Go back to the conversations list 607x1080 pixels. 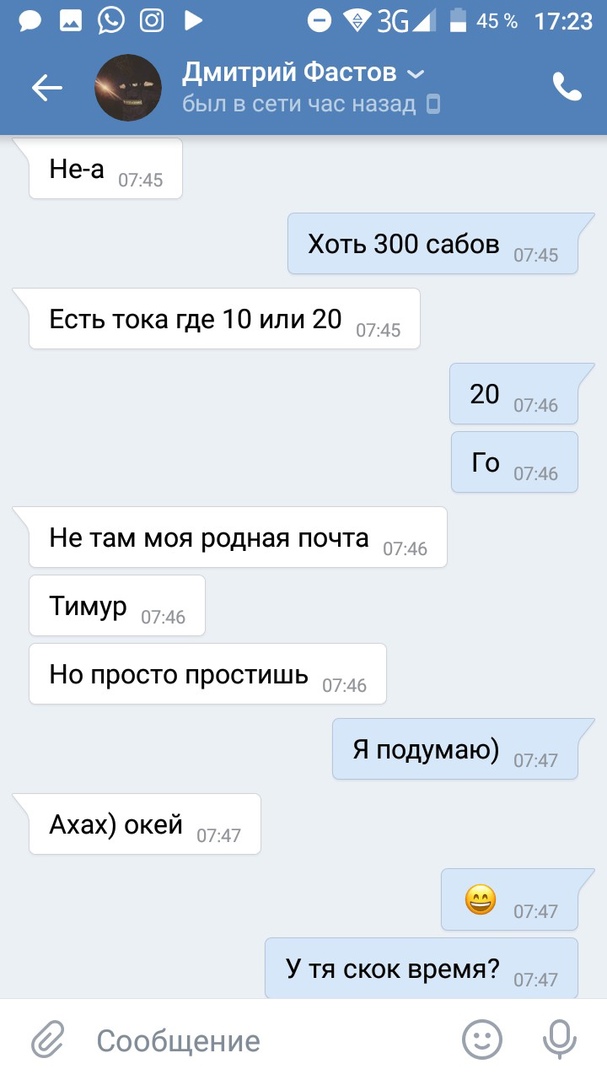[x=46, y=88]
